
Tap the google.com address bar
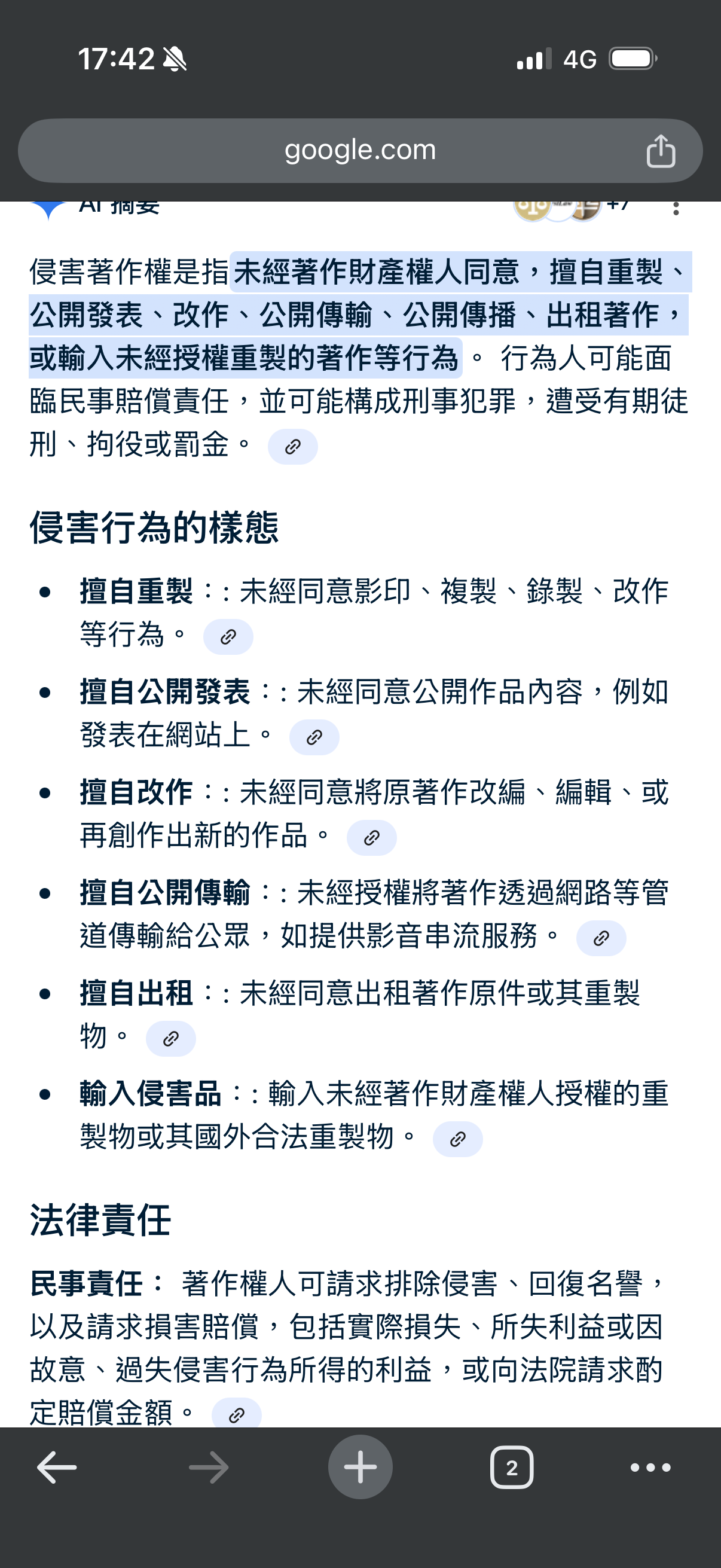pyautogui.click(x=360, y=150)
